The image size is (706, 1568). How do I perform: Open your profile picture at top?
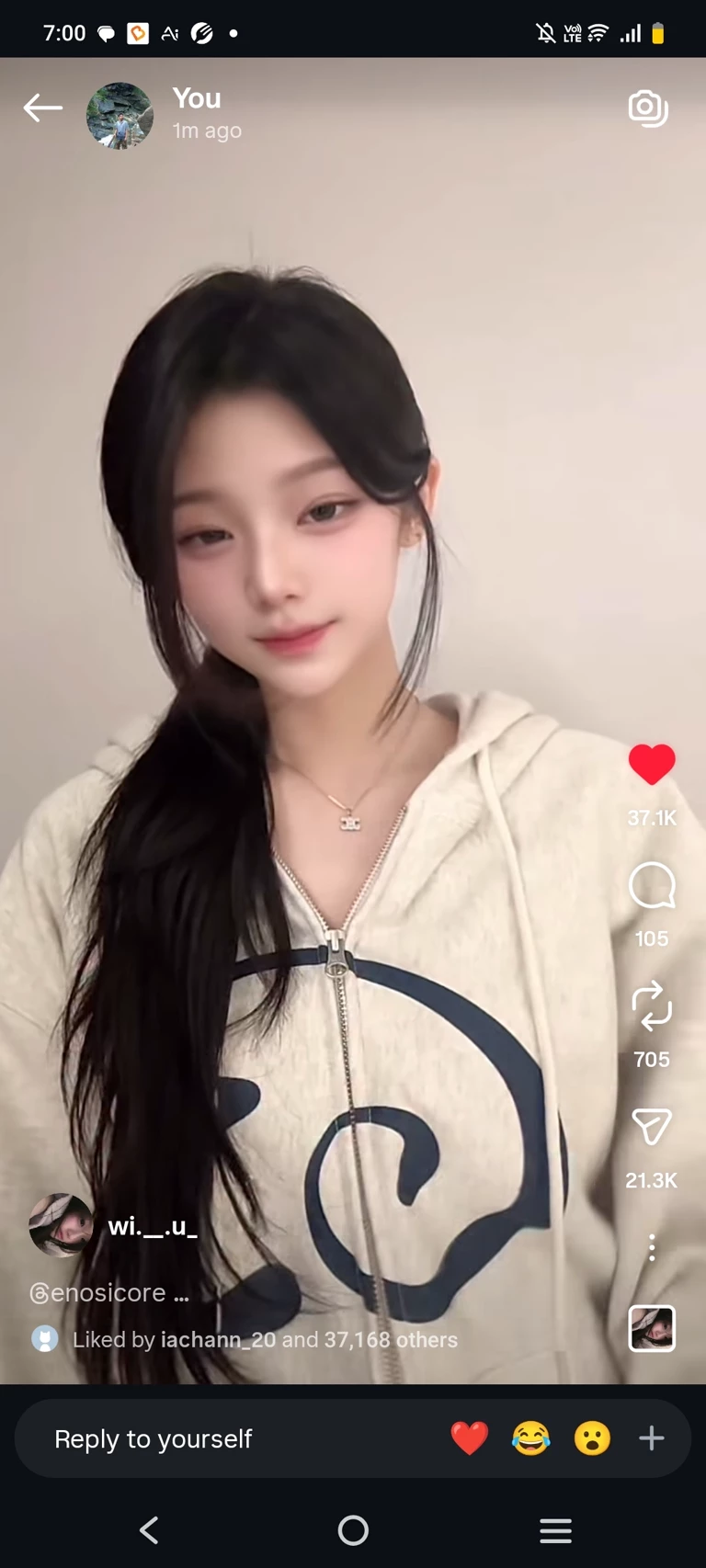click(120, 116)
